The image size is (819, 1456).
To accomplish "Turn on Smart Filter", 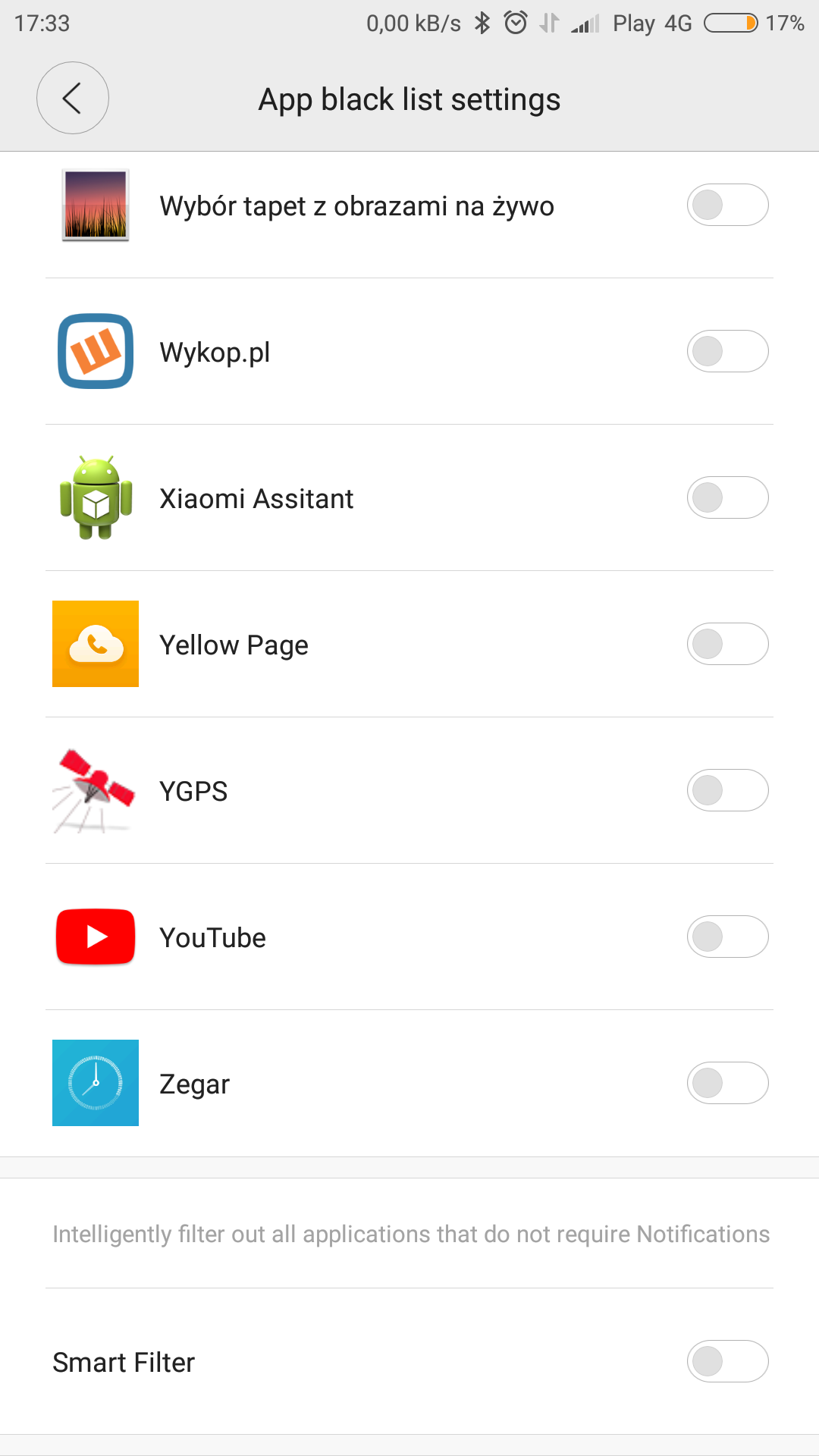I will coord(727,1361).
